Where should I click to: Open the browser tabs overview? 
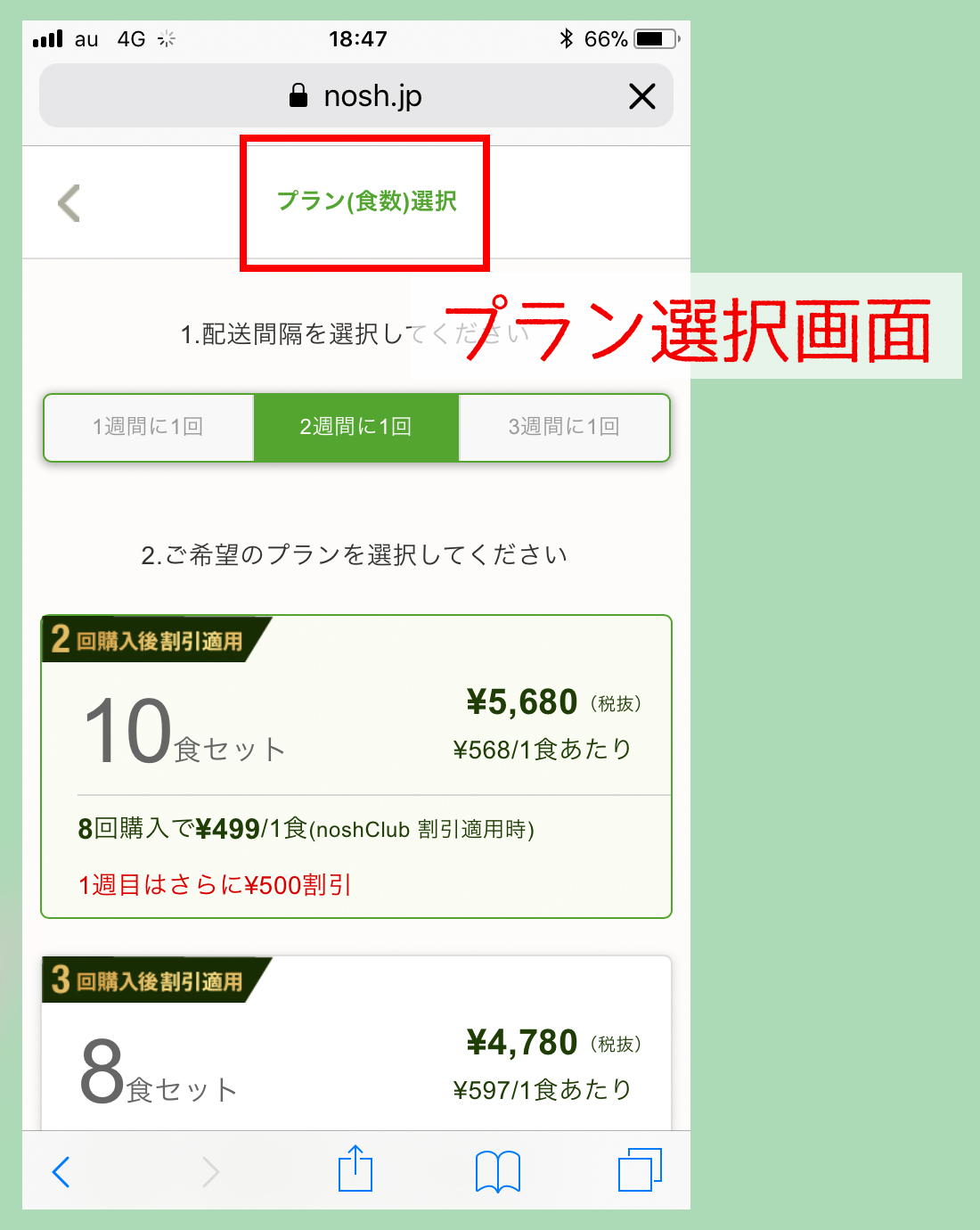[x=640, y=1169]
